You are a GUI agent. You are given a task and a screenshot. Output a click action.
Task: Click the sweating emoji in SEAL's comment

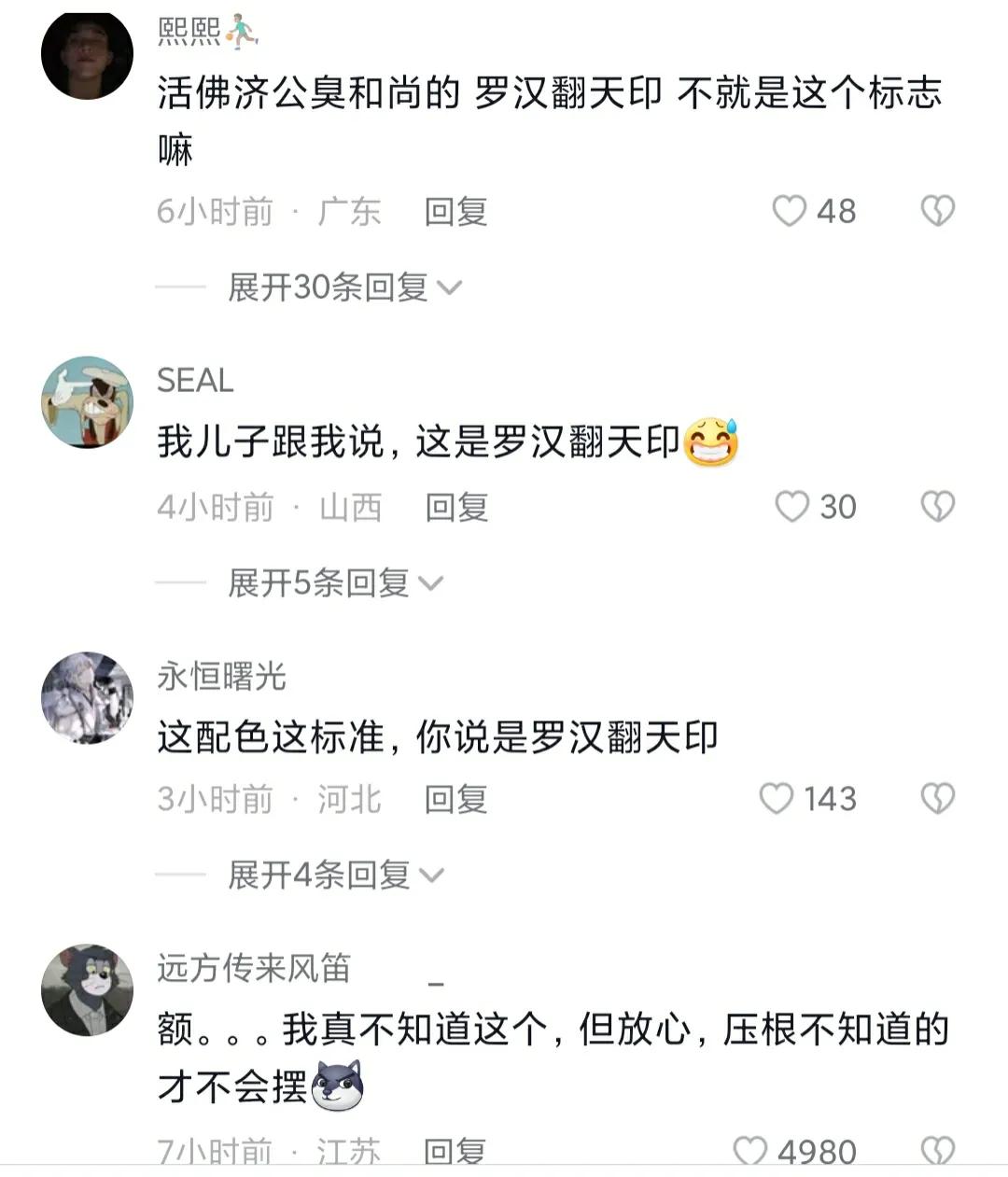point(714,442)
